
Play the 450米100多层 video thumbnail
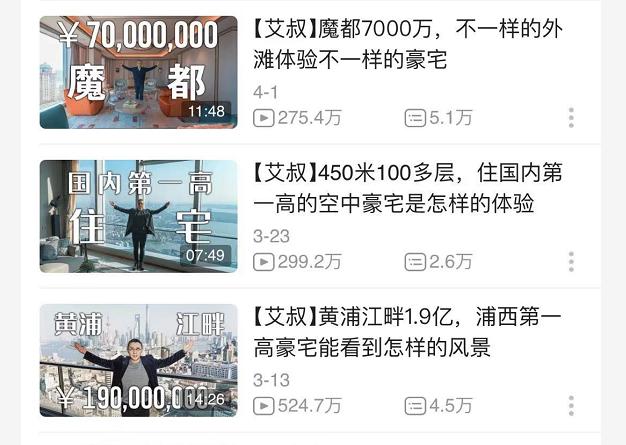[139, 216]
